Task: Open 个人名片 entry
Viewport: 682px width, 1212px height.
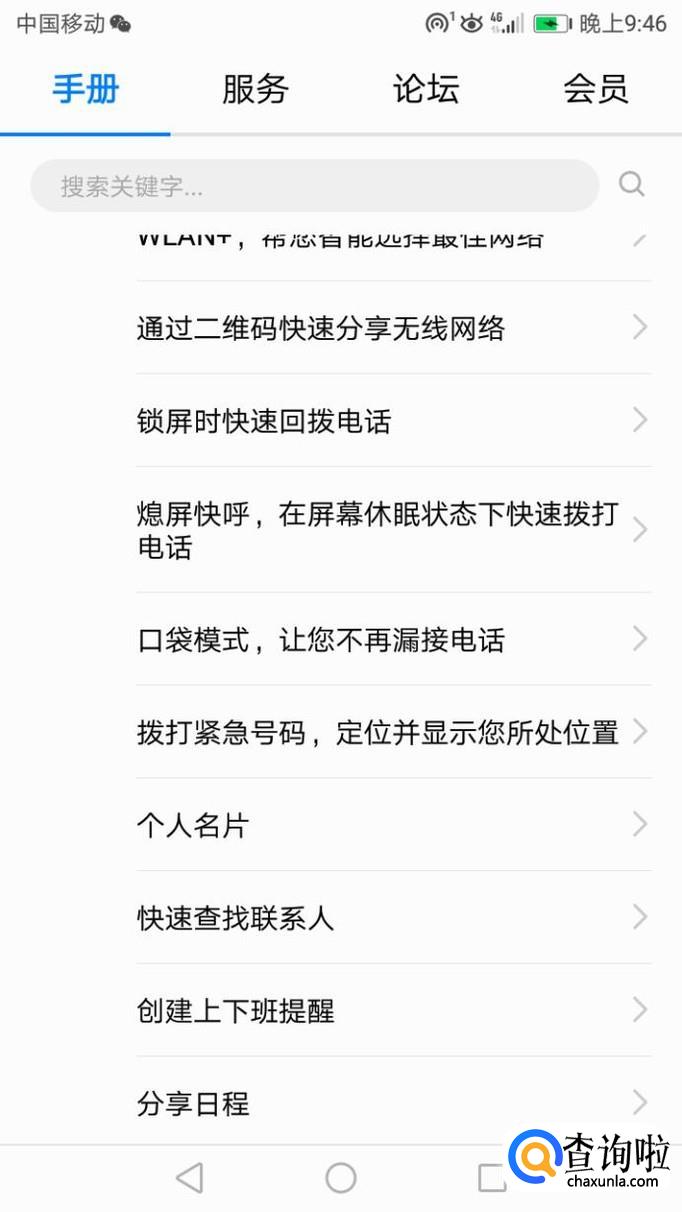Action: pyautogui.click(x=392, y=825)
